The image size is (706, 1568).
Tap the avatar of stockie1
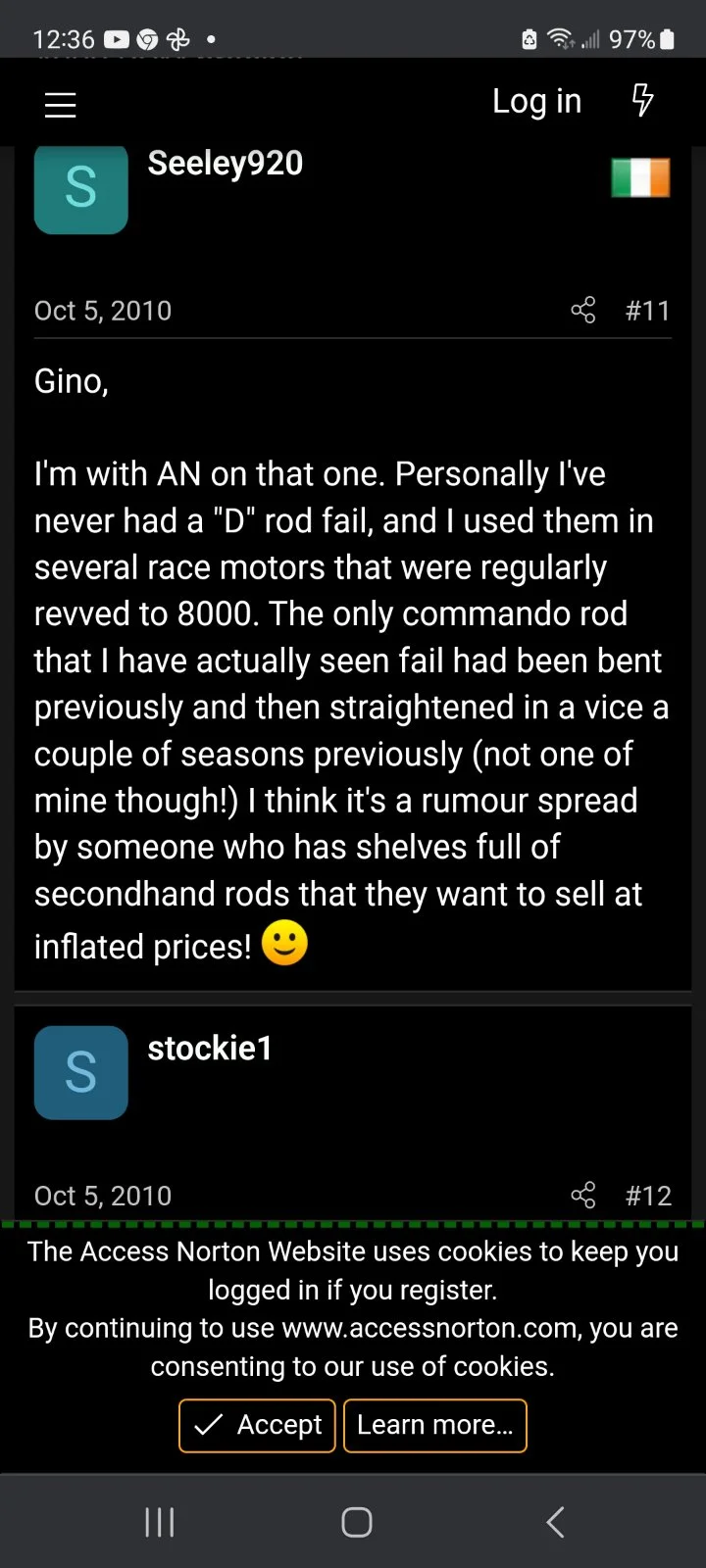(80, 1072)
